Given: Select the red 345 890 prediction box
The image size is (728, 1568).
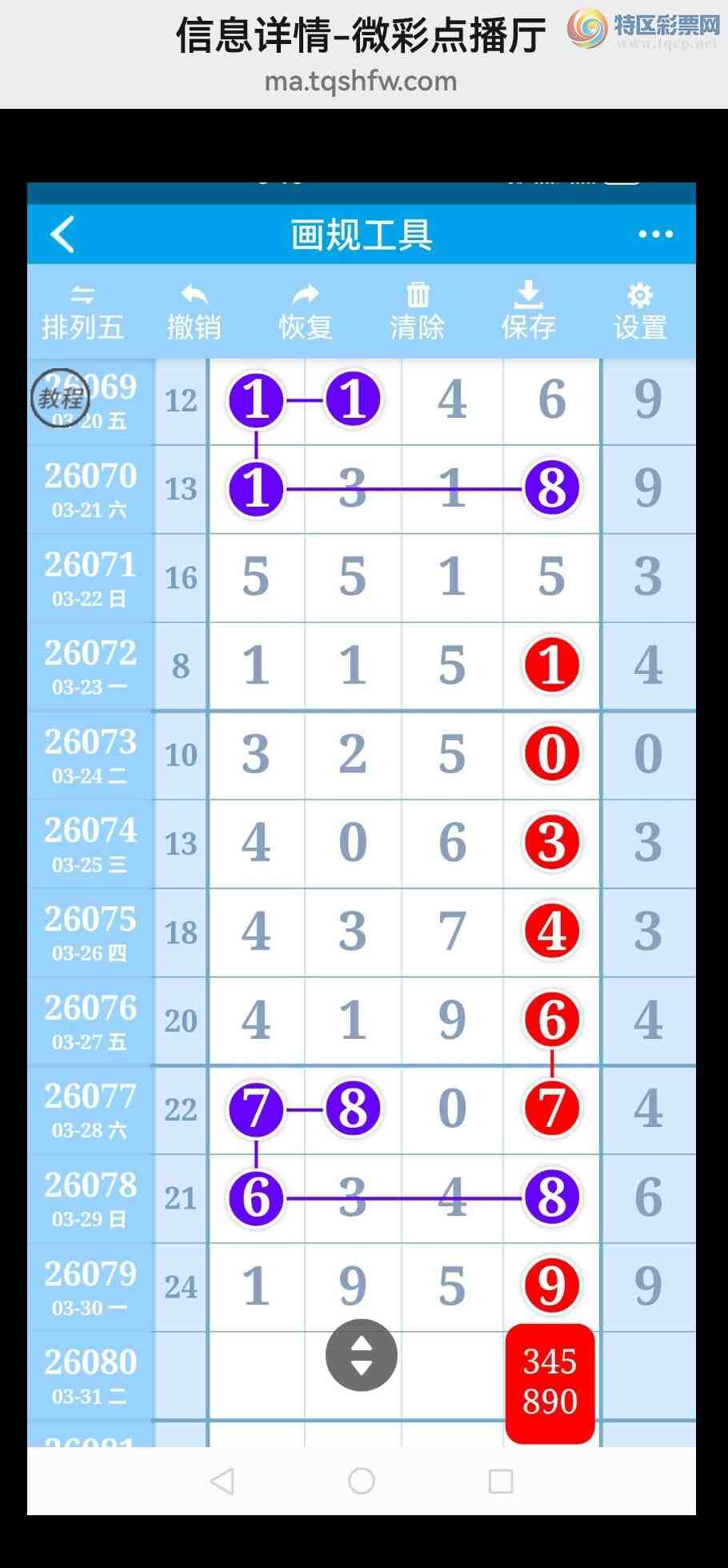Looking at the screenshot, I should tap(550, 1382).
